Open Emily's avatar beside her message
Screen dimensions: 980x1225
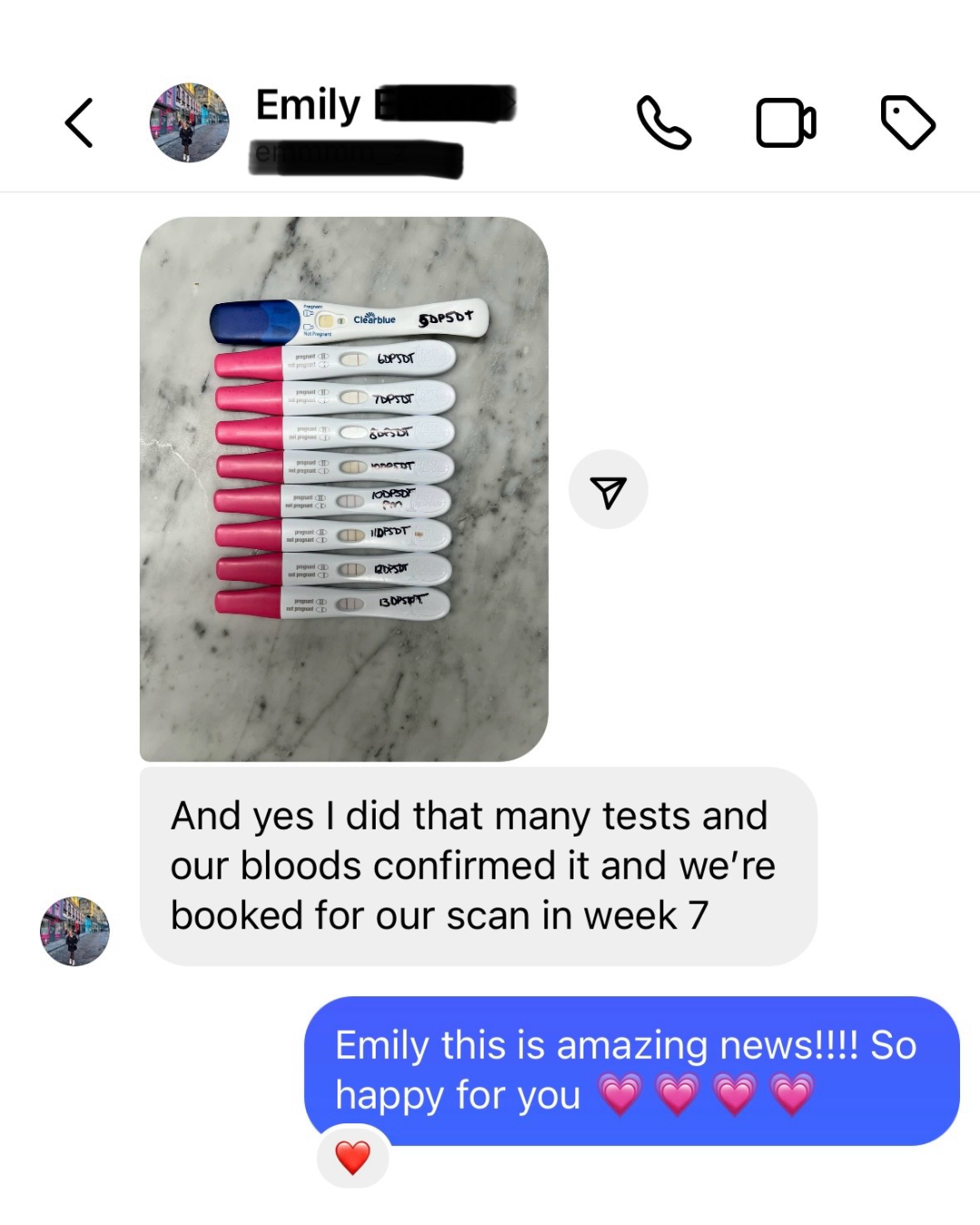(x=74, y=931)
